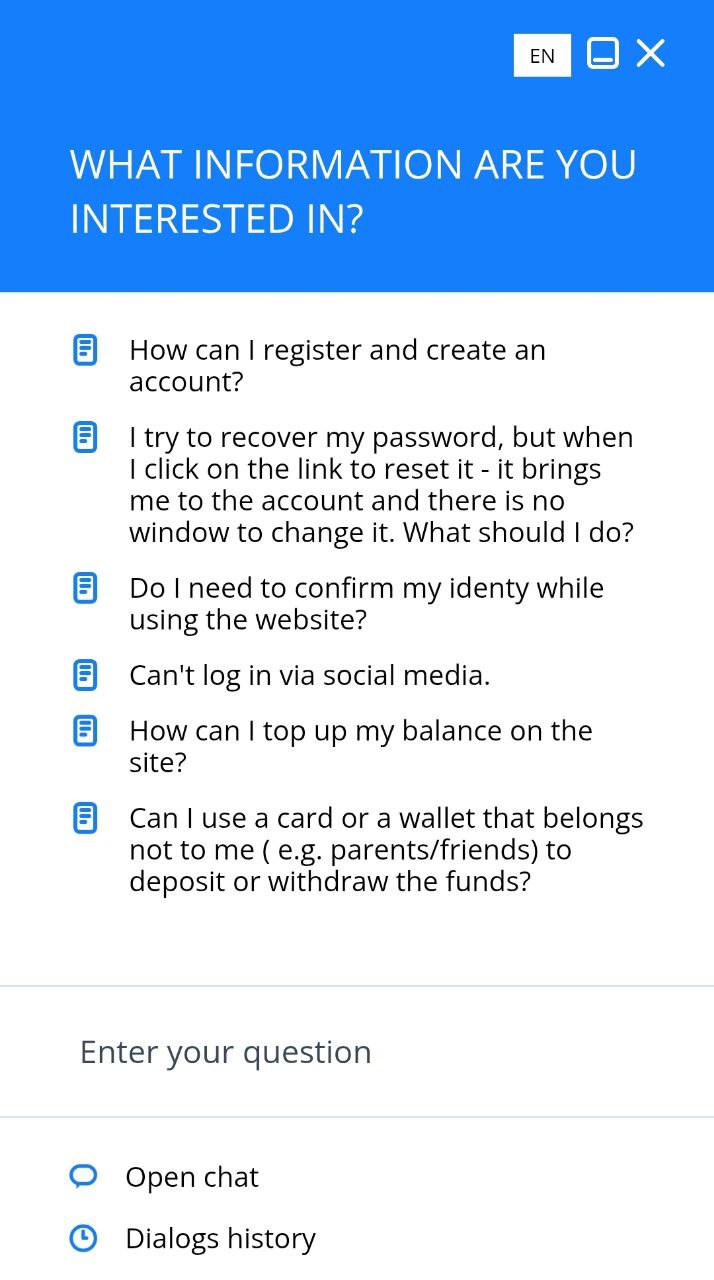Select Open chat
714x1280 pixels.
[x=192, y=1177]
